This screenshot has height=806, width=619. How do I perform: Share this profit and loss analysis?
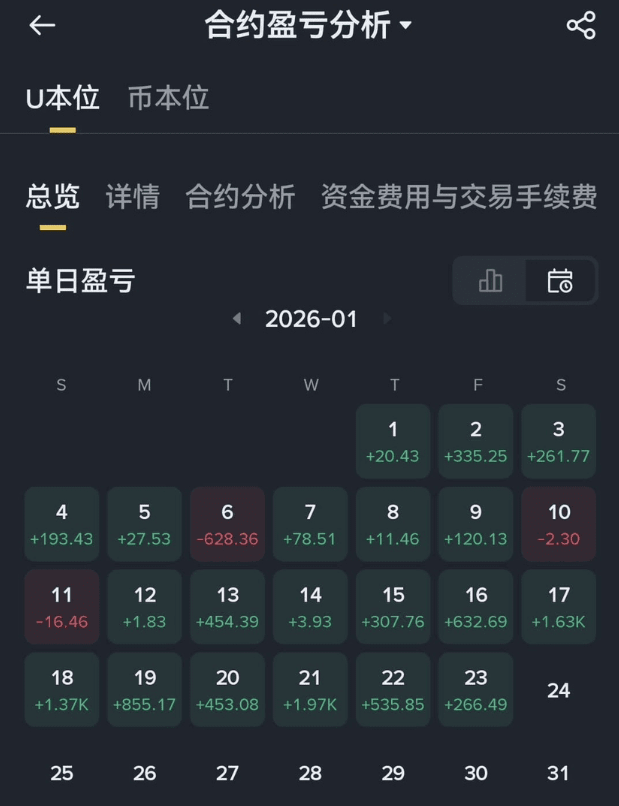(x=581, y=26)
